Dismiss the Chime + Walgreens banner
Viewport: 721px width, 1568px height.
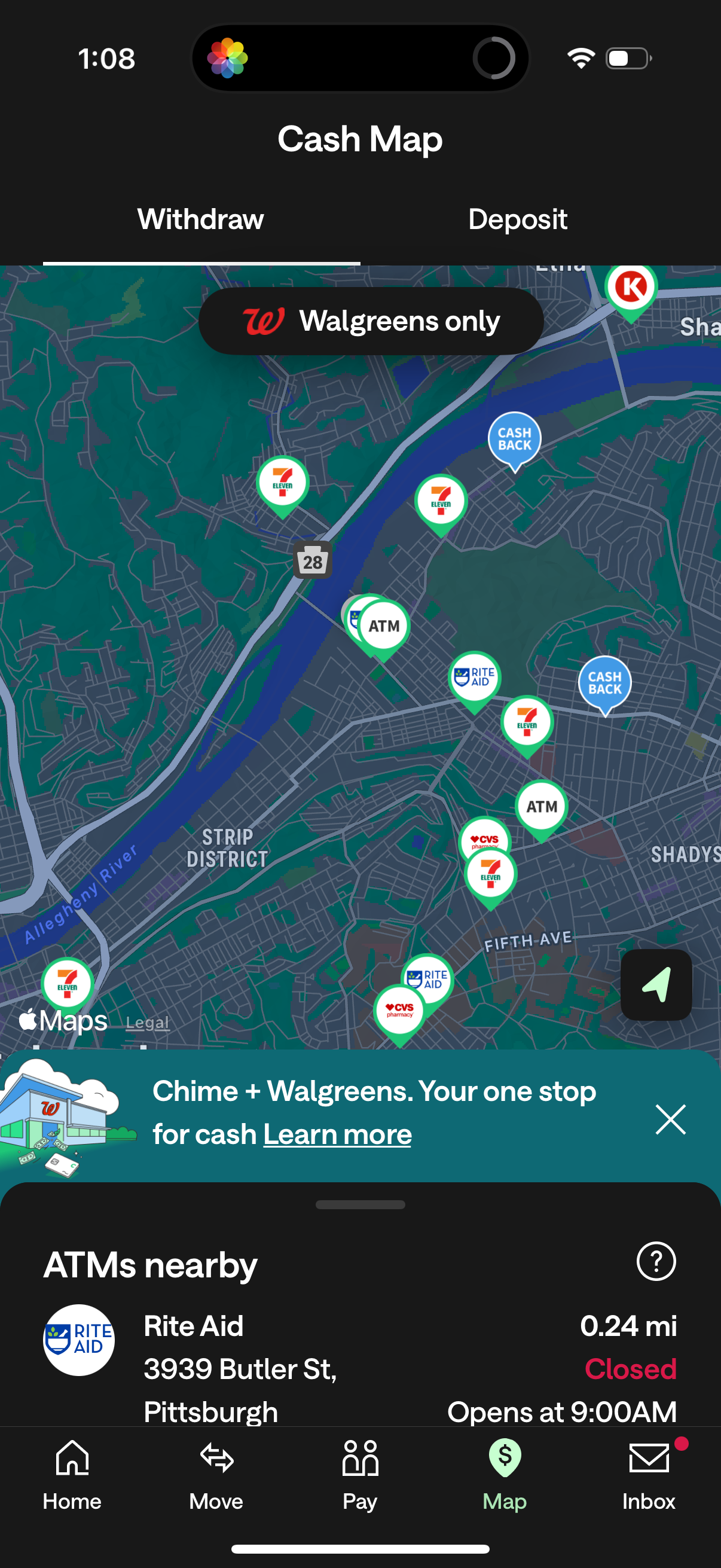[x=670, y=1119]
